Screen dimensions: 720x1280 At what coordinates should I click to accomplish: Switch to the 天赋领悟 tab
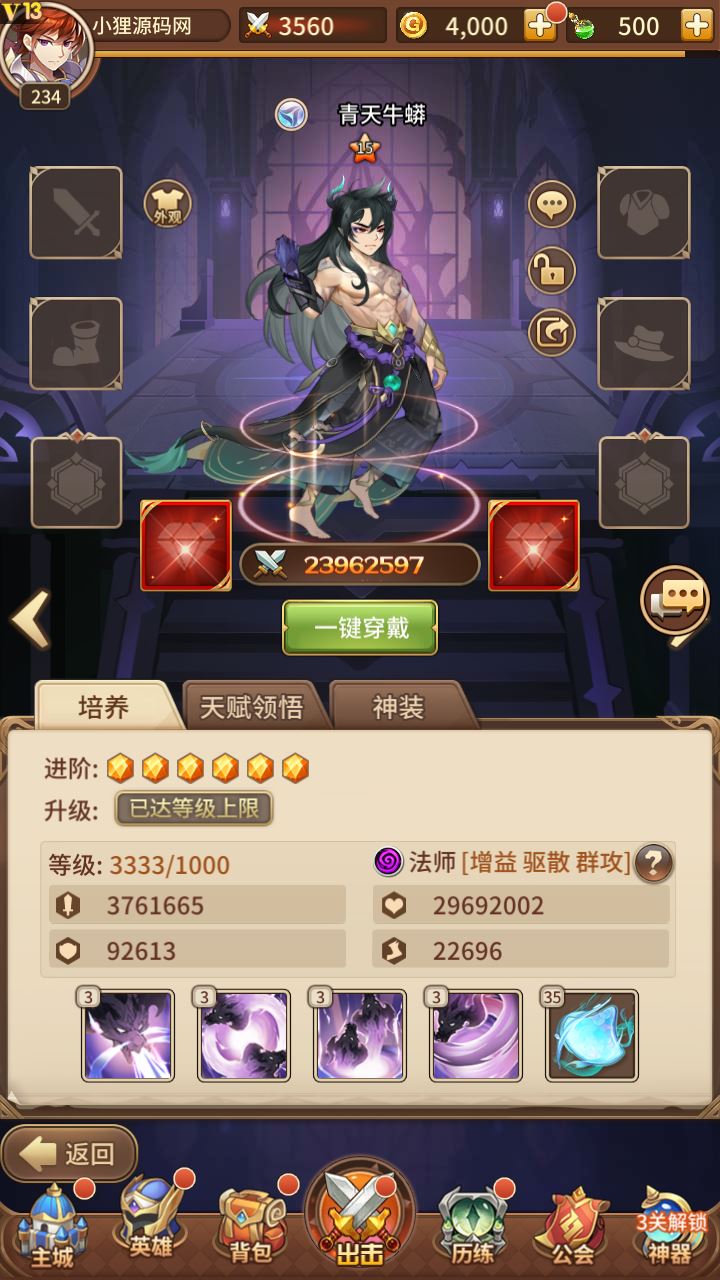pyautogui.click(x=251, y=707)
